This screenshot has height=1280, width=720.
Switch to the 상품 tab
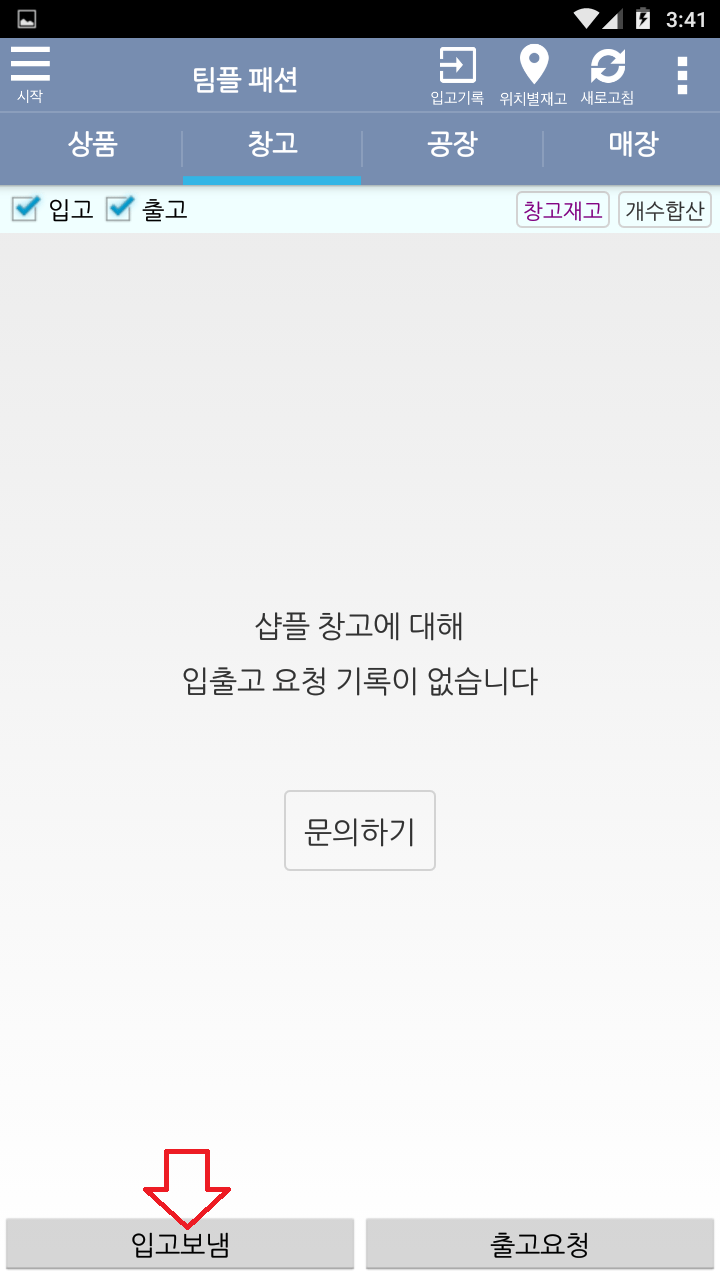(92, 145)
